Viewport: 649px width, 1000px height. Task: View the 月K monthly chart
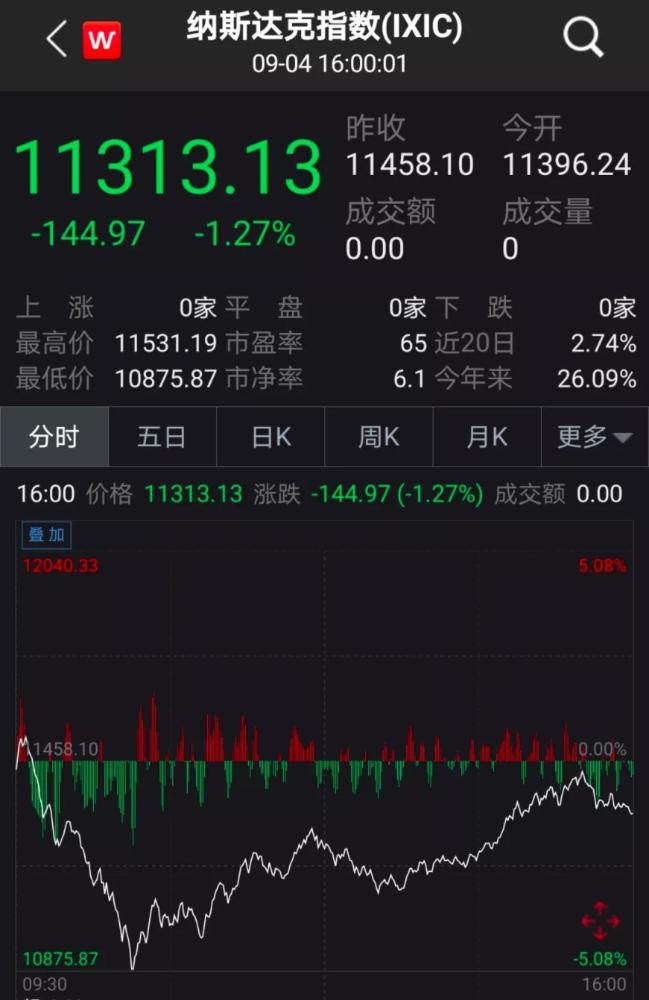pyautogui.click(x=486, y=437)
